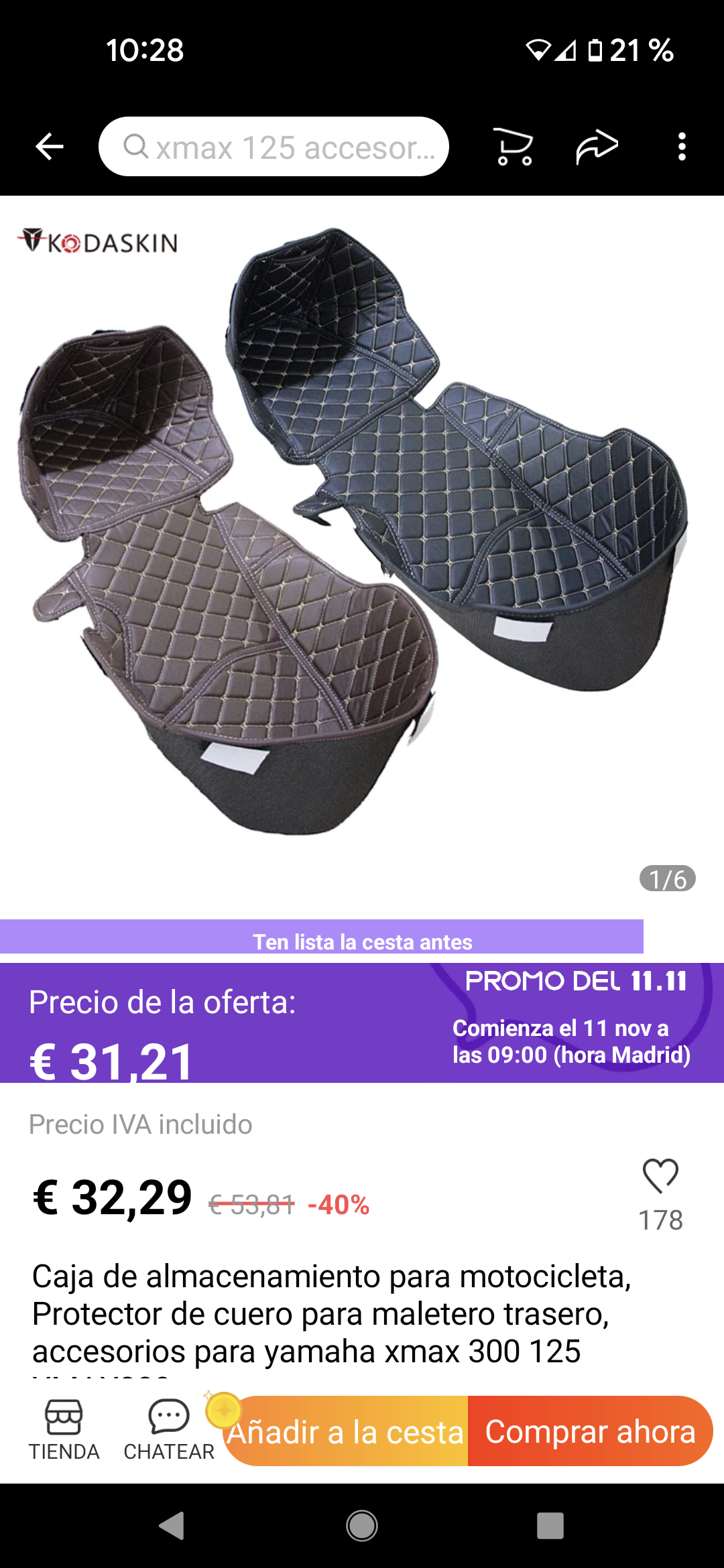Viewport: 724px width, 1568px height.
Task: Chatear with the seller
Action: [169, 1430]
